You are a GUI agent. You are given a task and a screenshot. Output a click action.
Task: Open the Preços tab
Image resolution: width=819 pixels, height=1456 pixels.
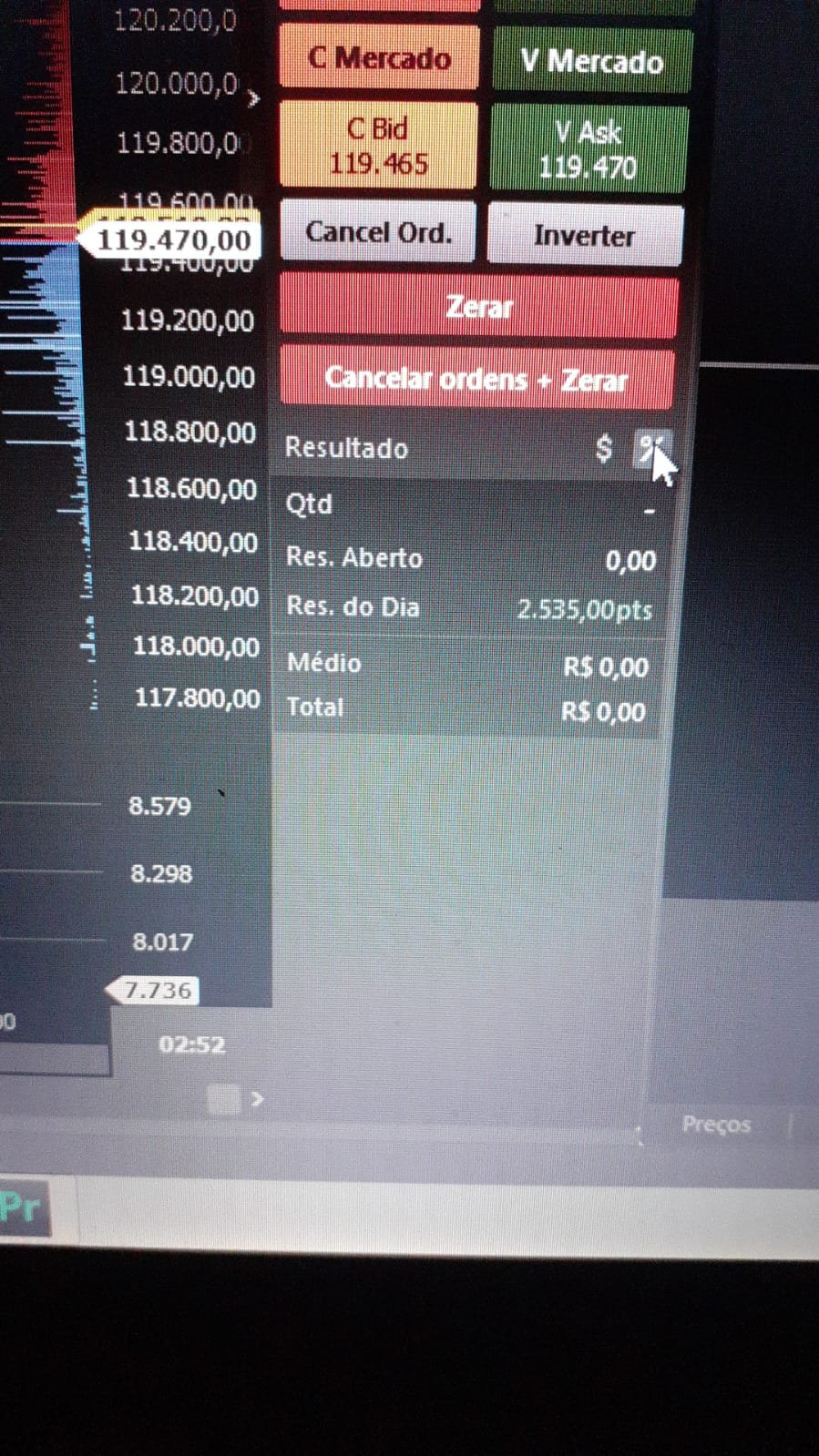pyautogui.click(x=716, y=1125)
